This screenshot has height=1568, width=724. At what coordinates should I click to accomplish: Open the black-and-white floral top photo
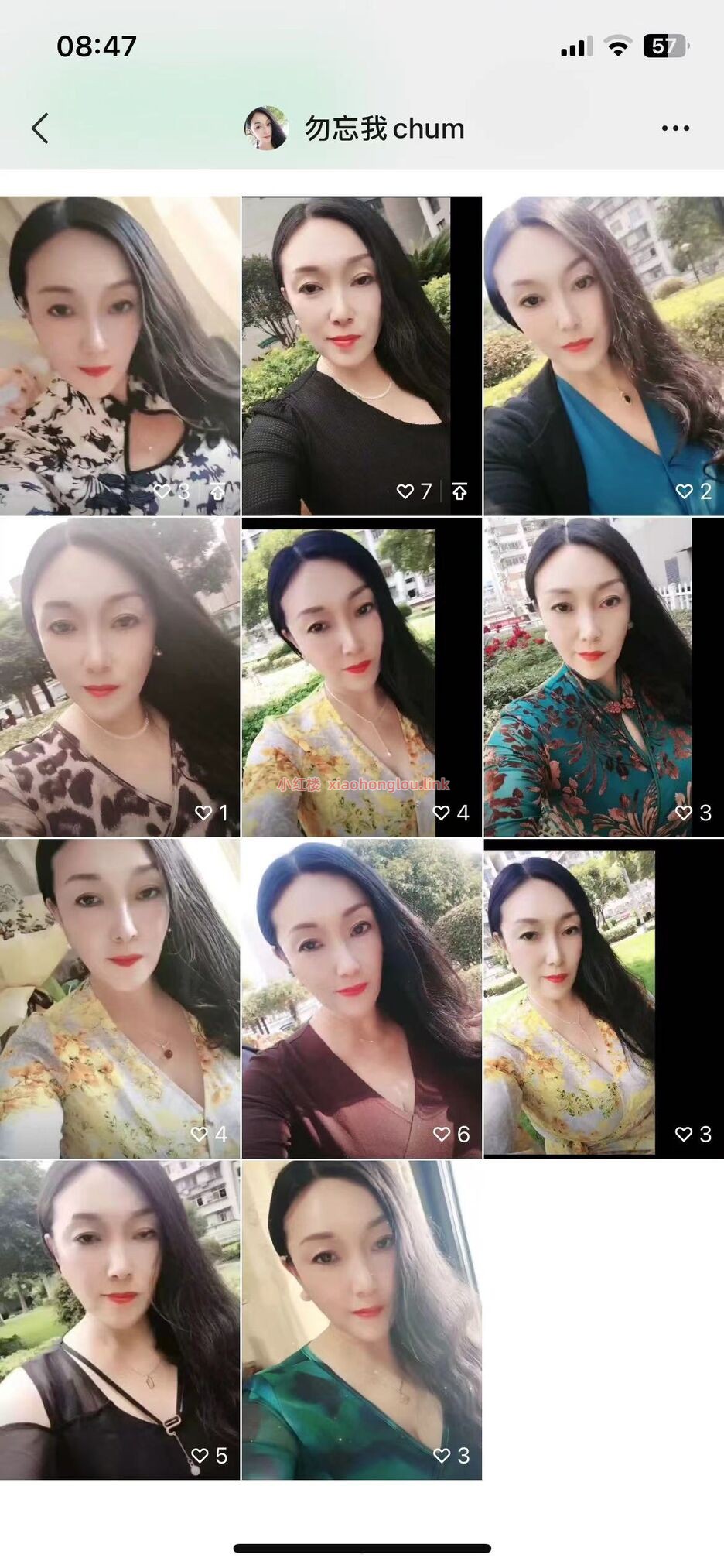coord(120,356)
